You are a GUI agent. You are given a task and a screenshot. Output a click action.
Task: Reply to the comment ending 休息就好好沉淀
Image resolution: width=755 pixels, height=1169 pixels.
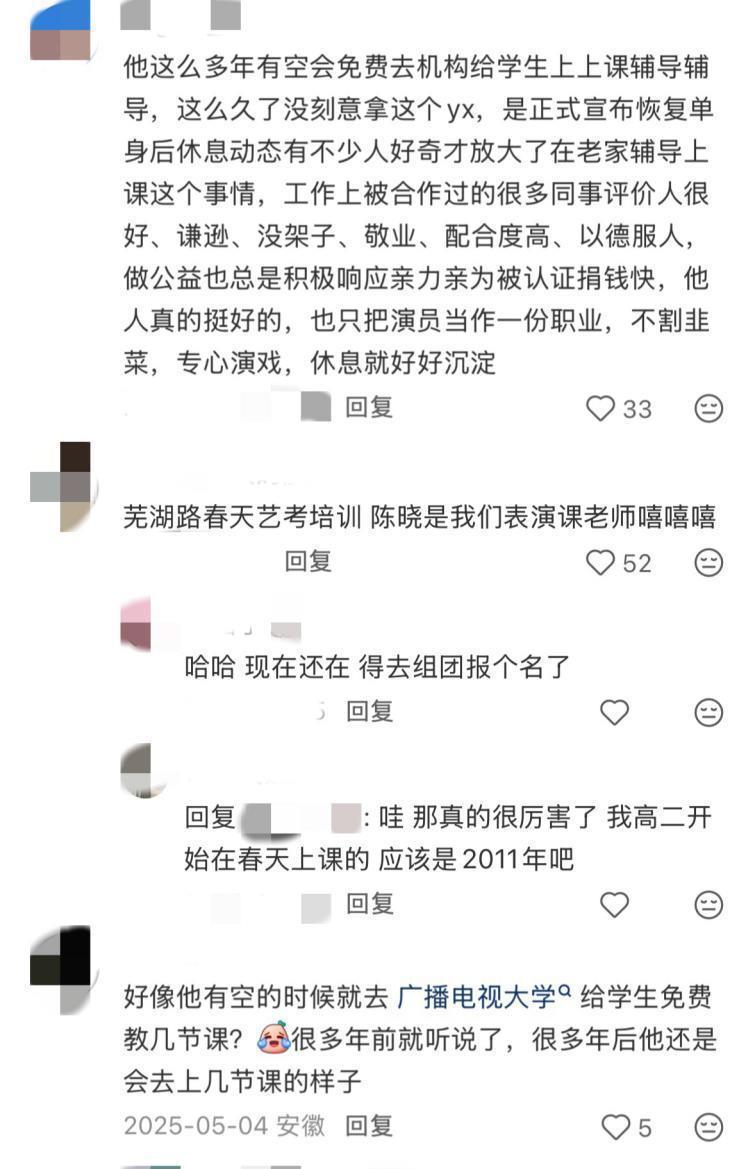[369, 407]
